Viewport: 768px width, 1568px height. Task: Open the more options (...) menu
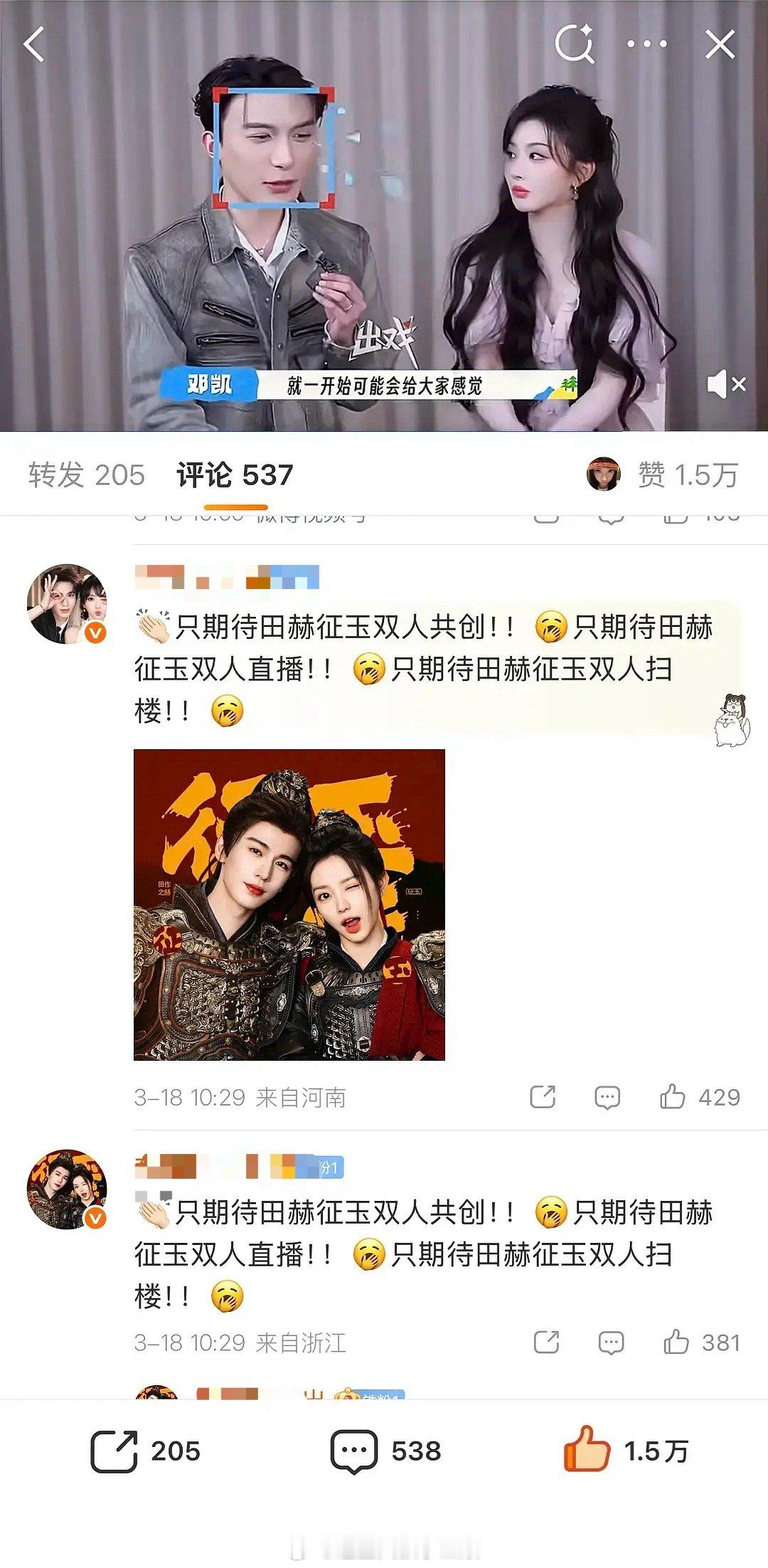644,44
